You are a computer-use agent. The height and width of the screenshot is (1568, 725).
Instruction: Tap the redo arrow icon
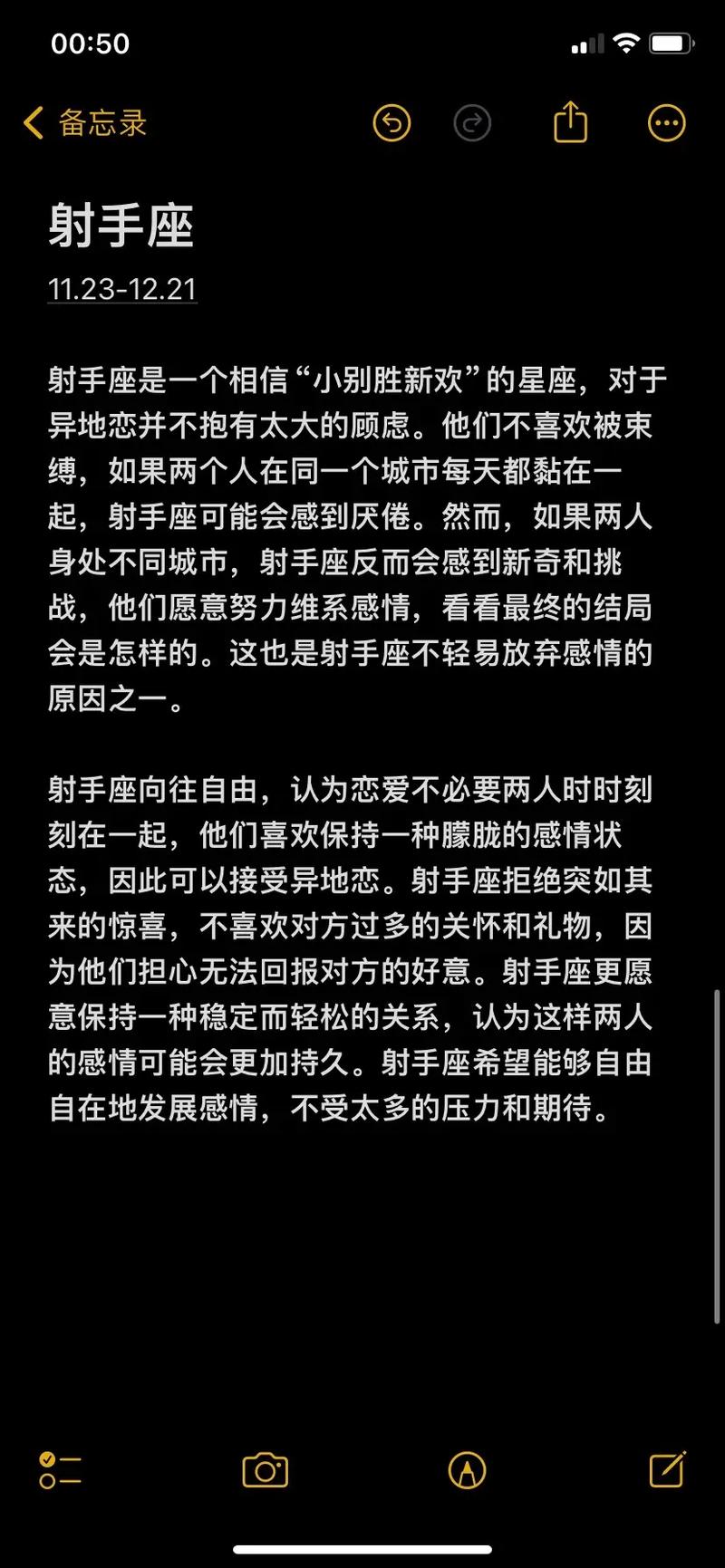click(472, 123)
